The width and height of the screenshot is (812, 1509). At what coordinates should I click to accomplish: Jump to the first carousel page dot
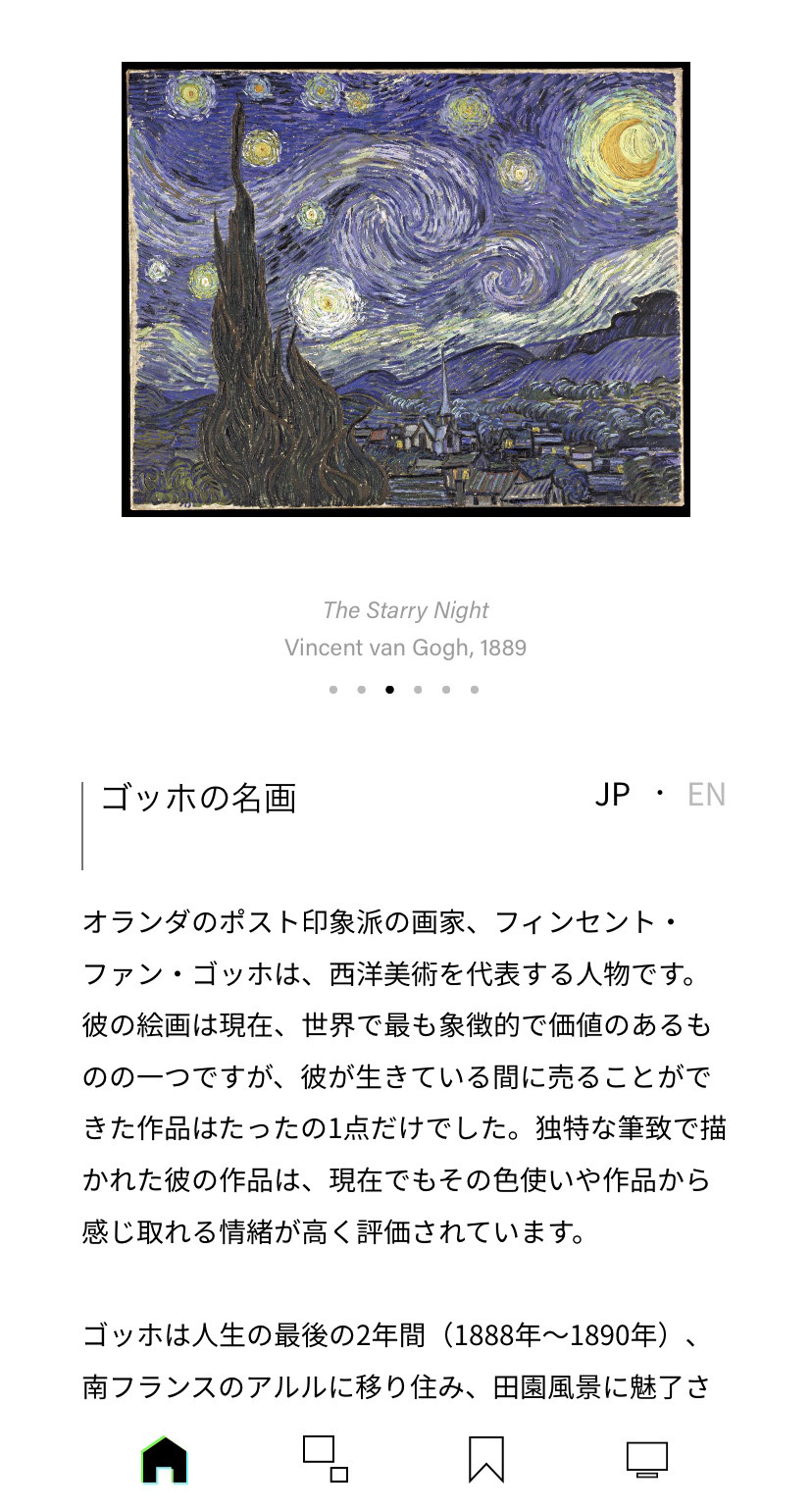click(333, 690)
